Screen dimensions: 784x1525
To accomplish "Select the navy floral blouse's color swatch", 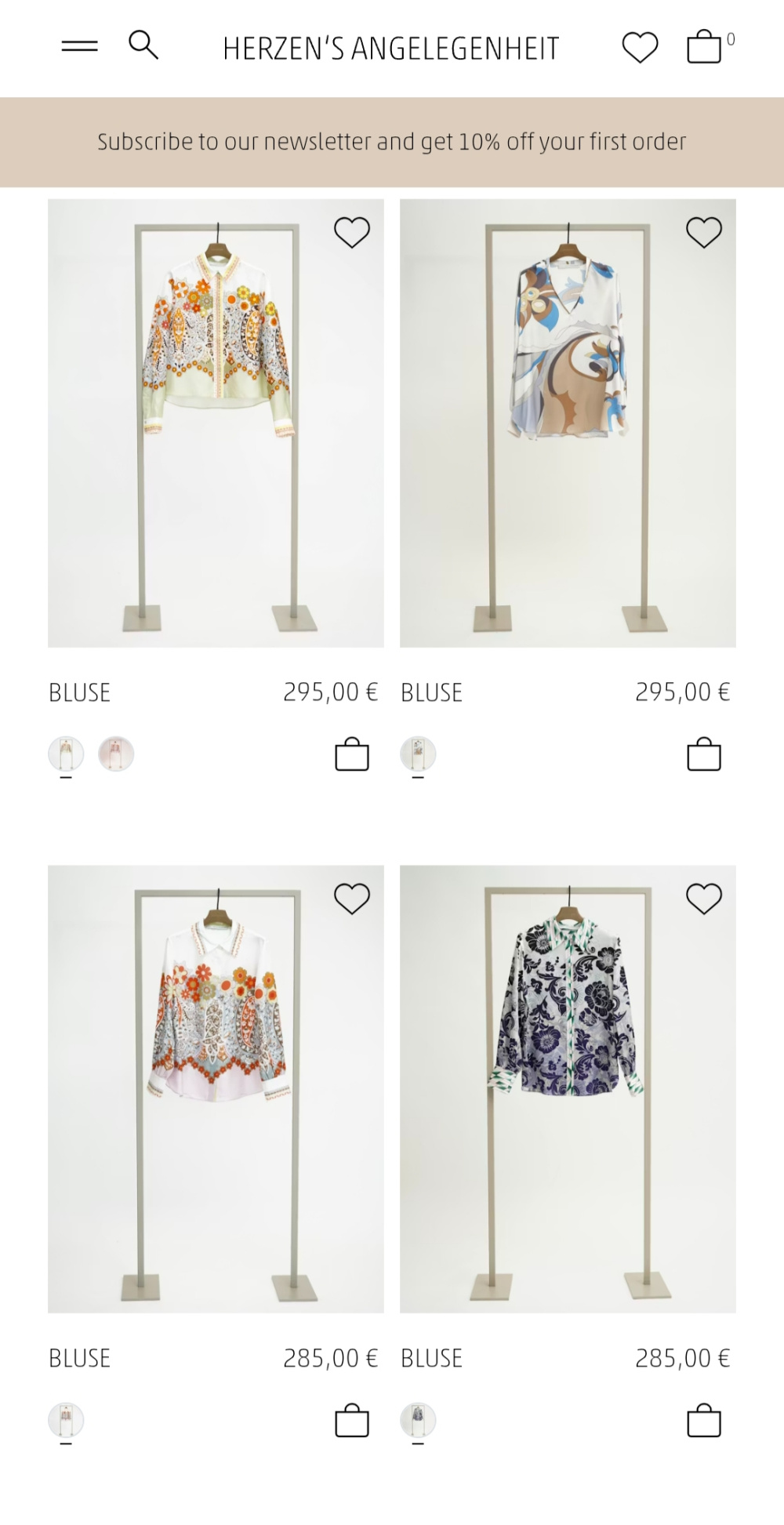I will click(x=418, y=1420).
